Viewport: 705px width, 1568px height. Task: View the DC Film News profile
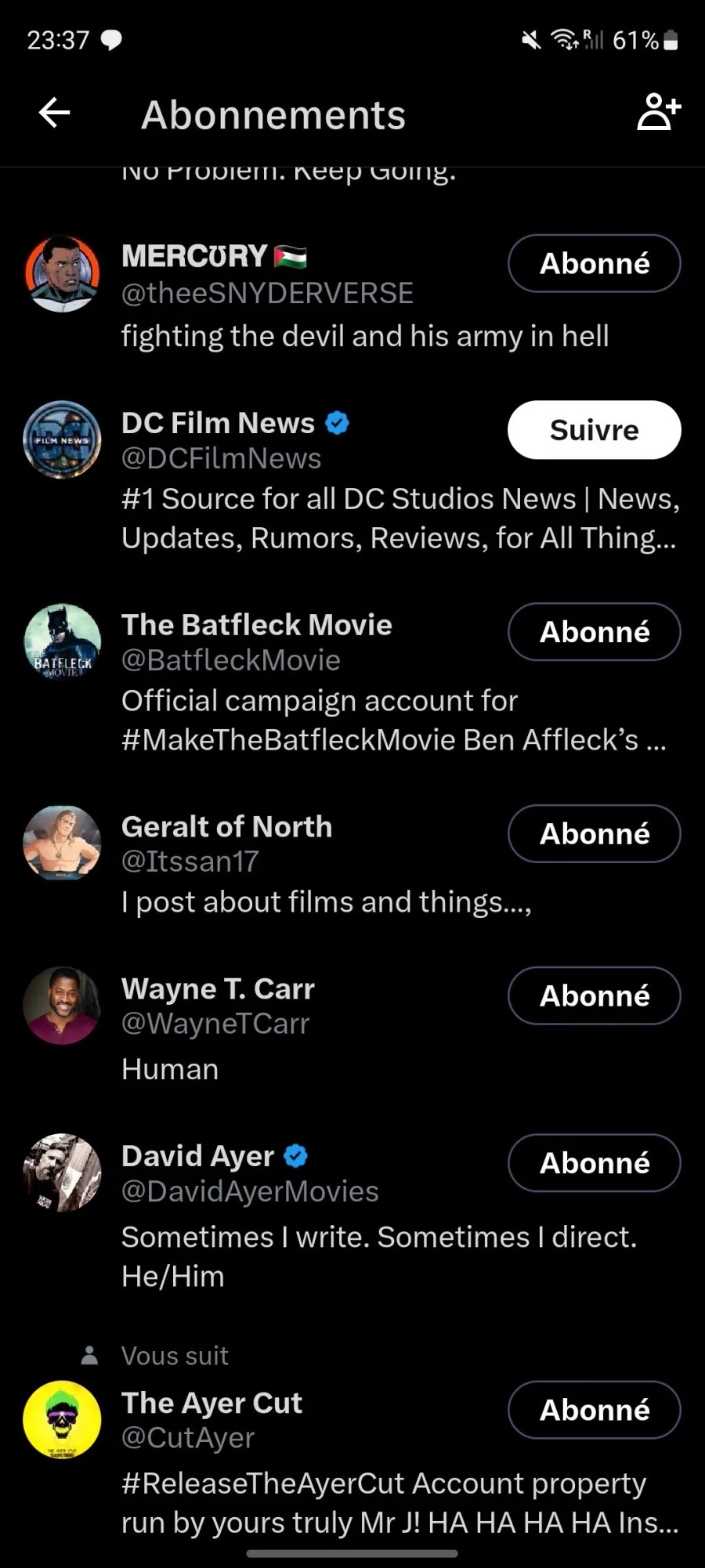coord(218,424)
